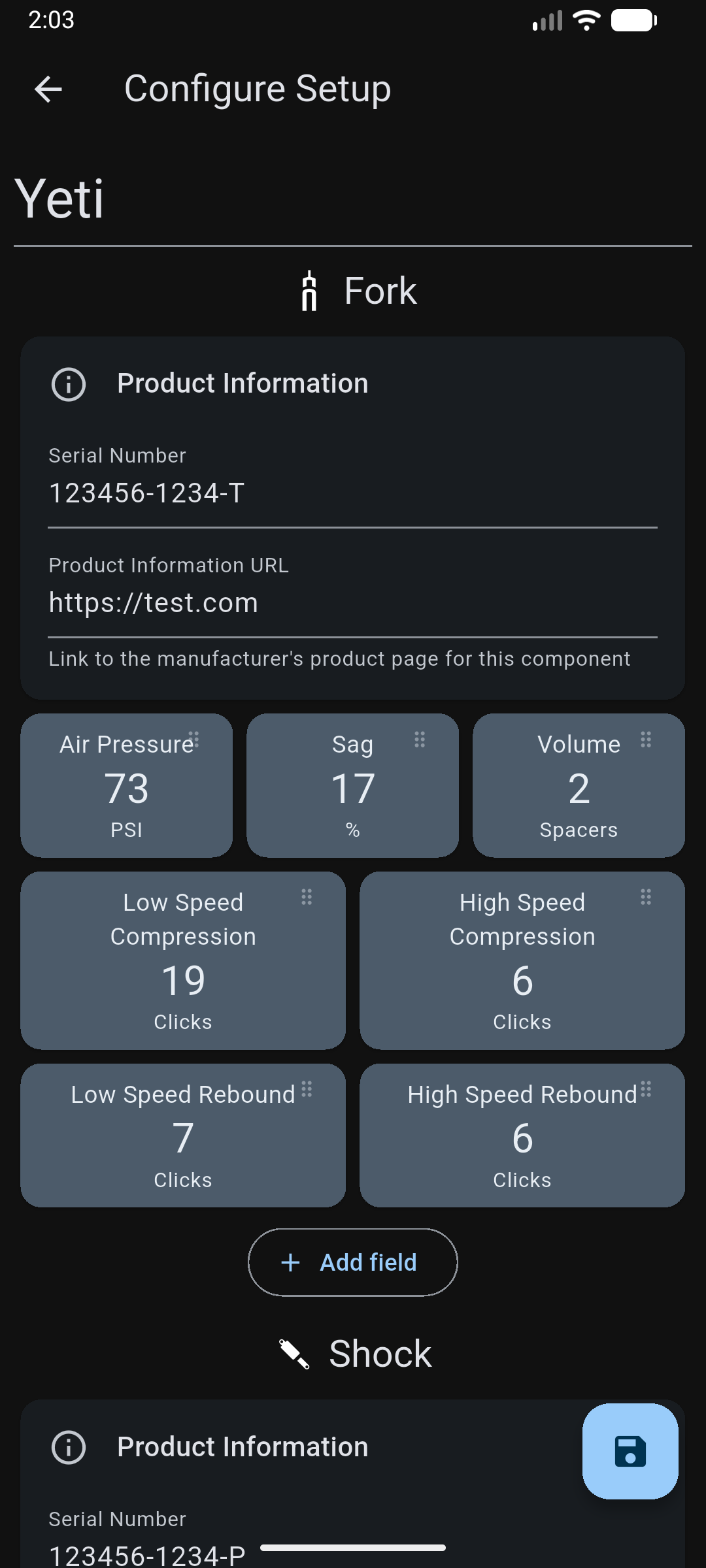Go back using the arrow icon
This screenshot has width=706, height=1568.
(x=48, y=89)
